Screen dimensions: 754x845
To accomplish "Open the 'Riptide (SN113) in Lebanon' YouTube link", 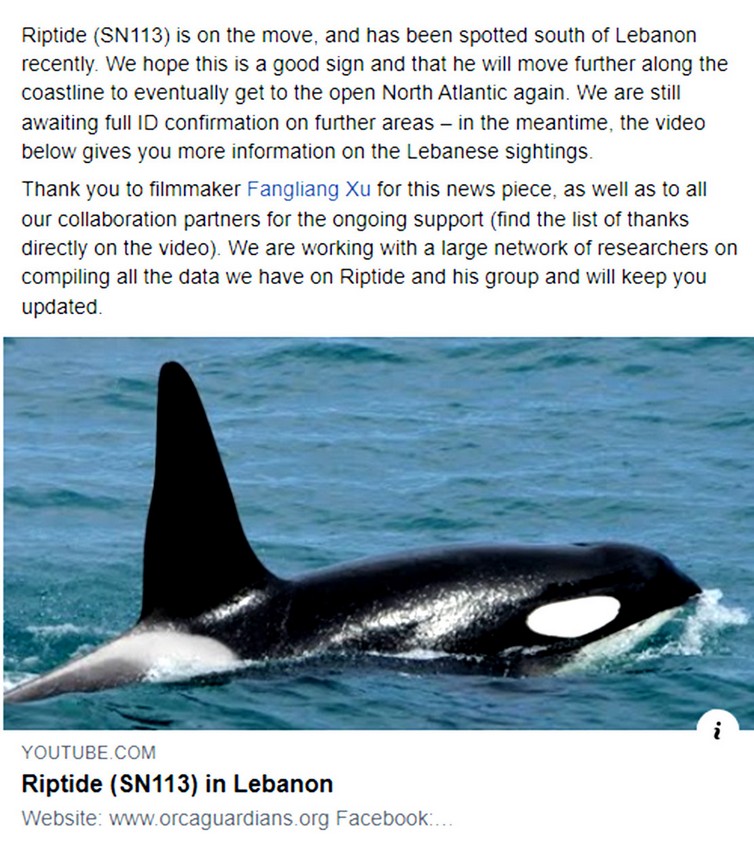I will point(177,783).
